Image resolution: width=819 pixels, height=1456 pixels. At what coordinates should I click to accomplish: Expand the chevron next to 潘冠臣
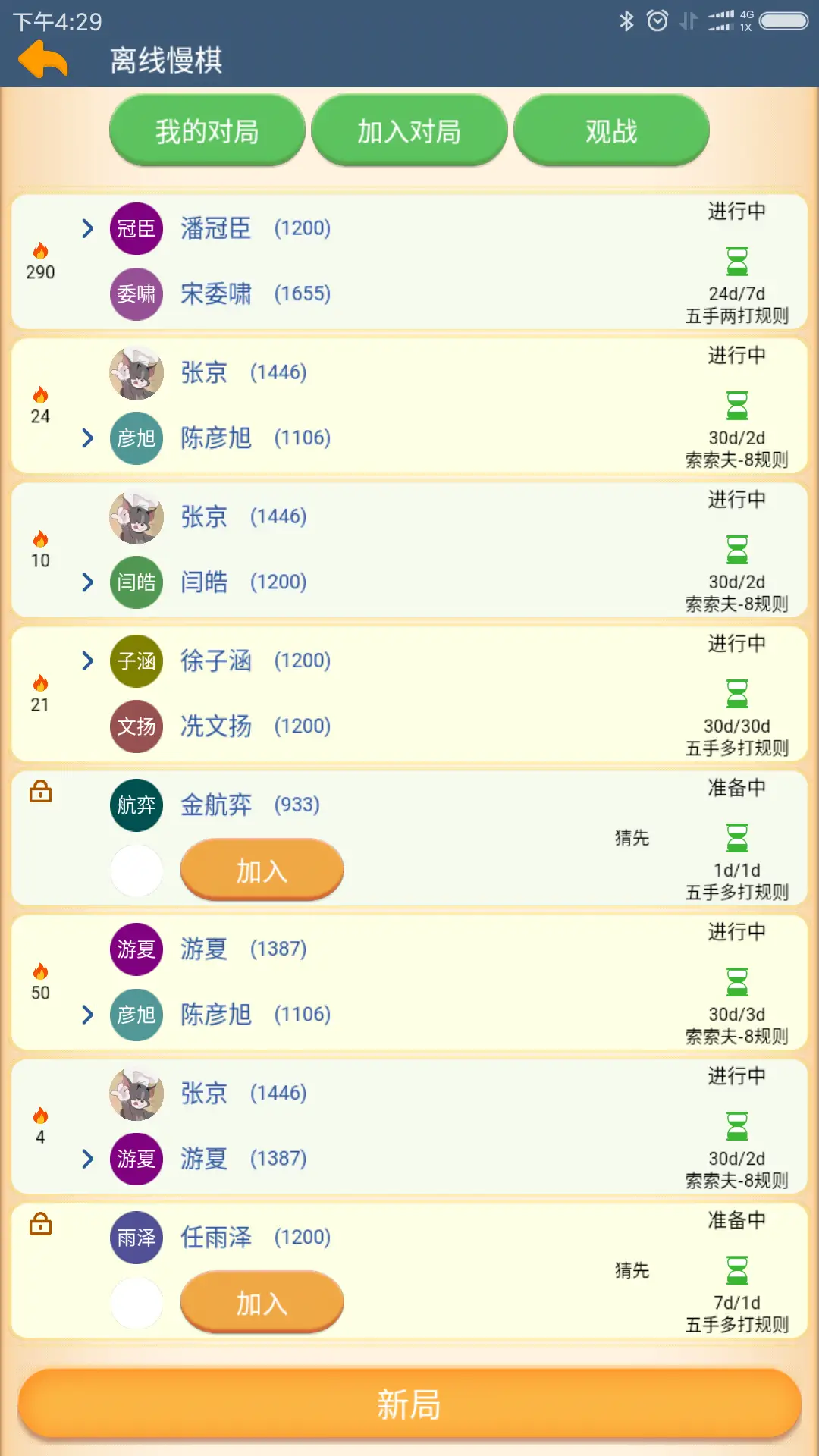pos(87,228)
